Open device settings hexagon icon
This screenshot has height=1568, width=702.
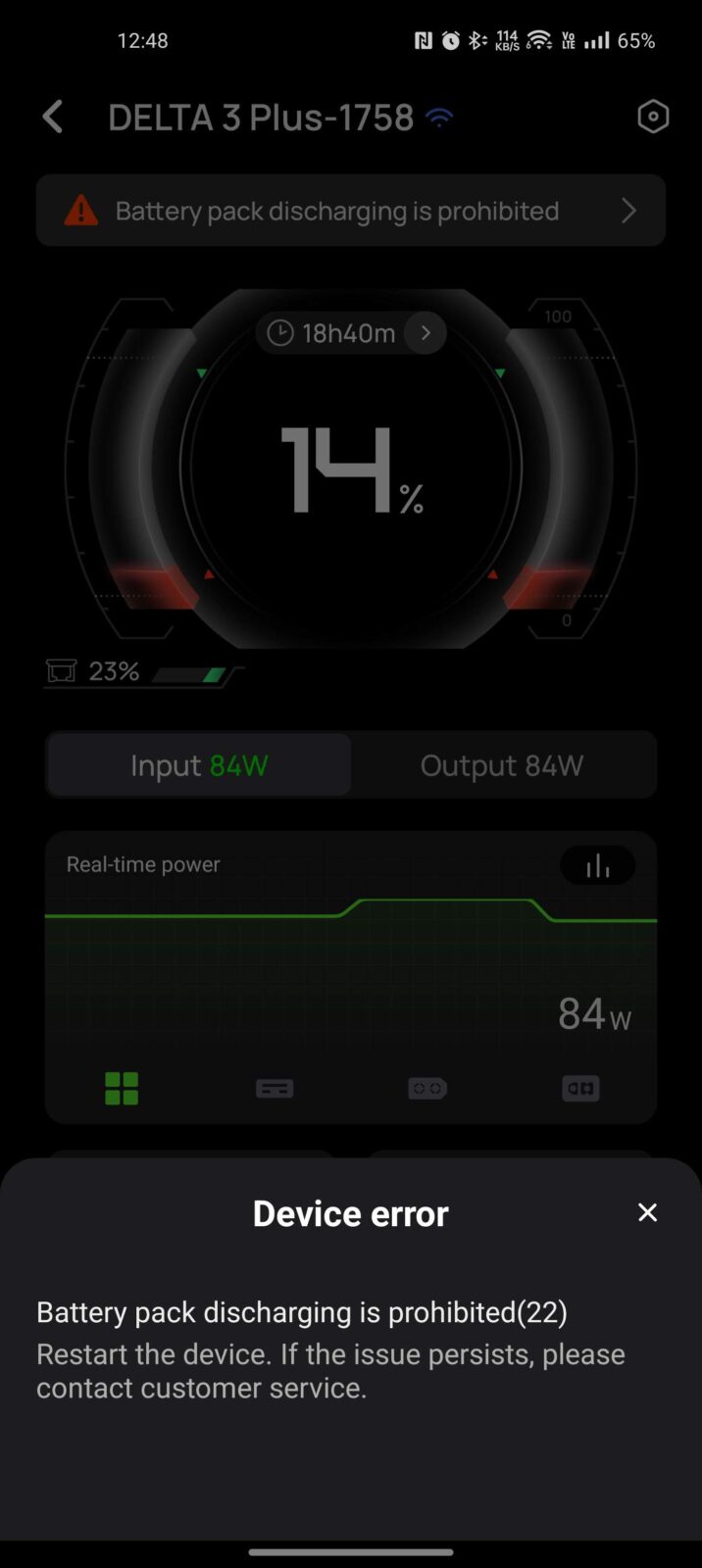pos(652,118)
